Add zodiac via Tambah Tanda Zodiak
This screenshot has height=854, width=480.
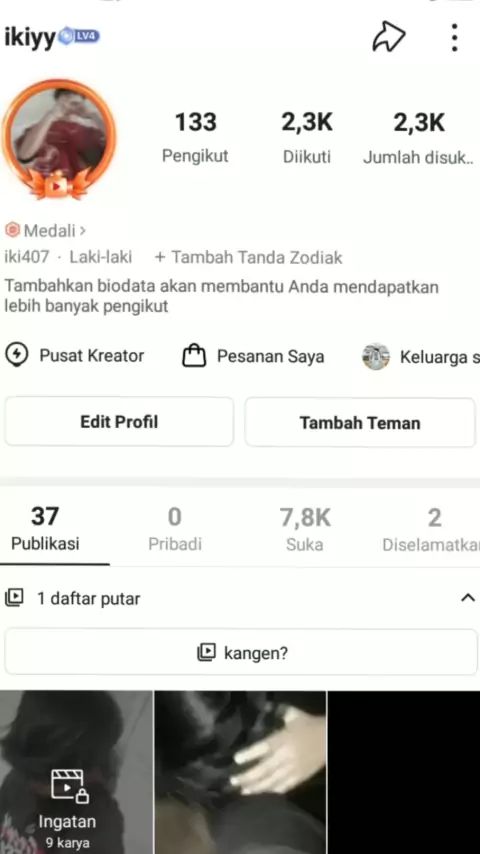(248, 257)
